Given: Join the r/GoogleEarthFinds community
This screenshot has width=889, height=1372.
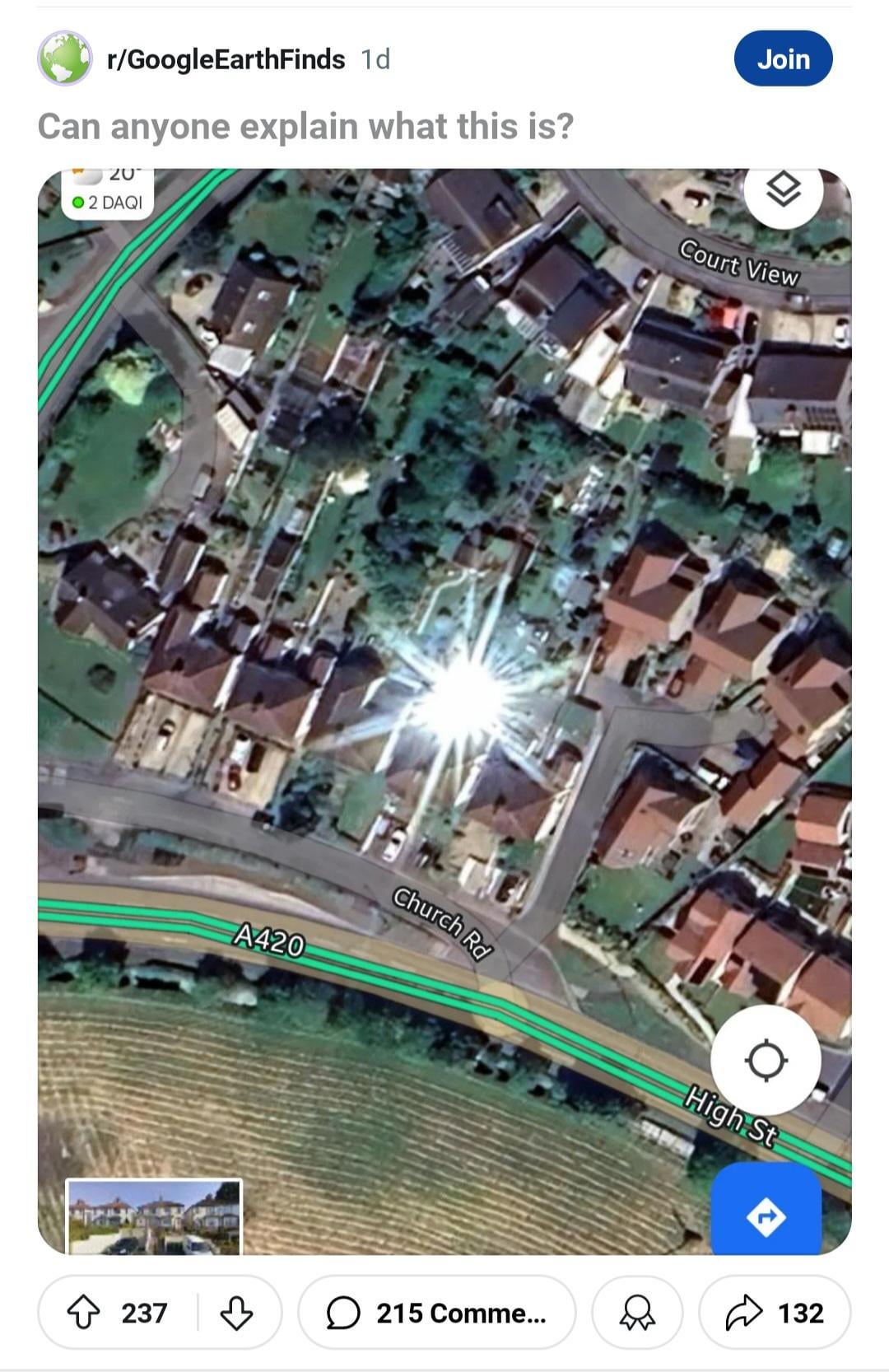Looking at the screenshot, I should coord(783,58).
